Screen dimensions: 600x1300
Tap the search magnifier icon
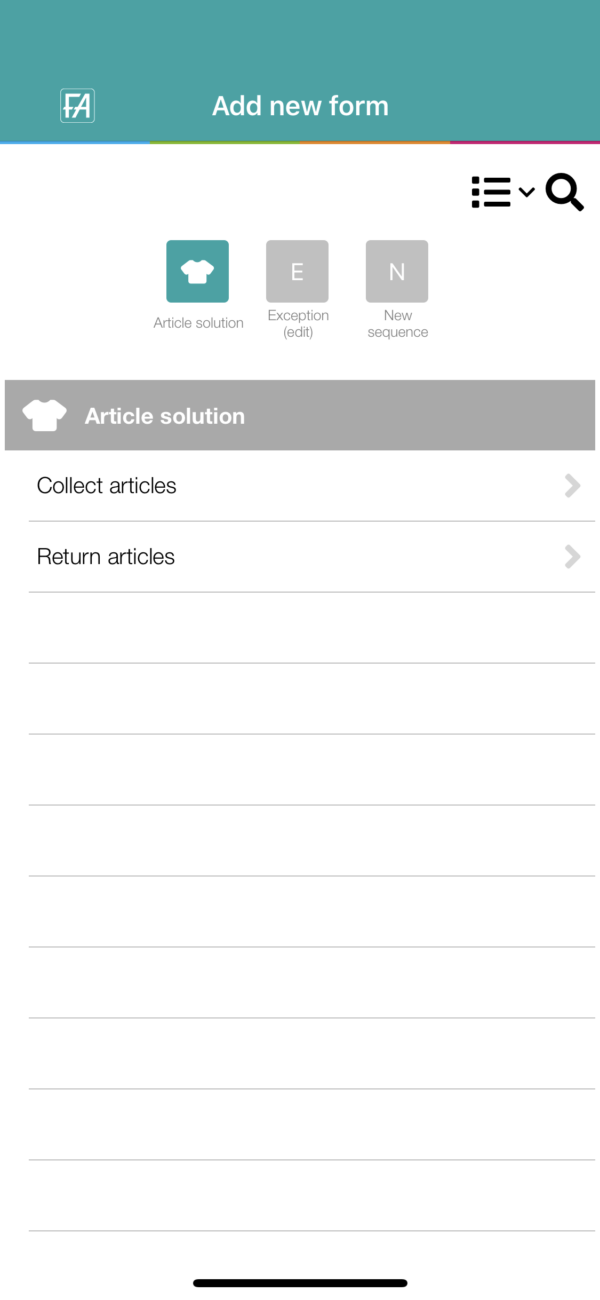point(565,192)
